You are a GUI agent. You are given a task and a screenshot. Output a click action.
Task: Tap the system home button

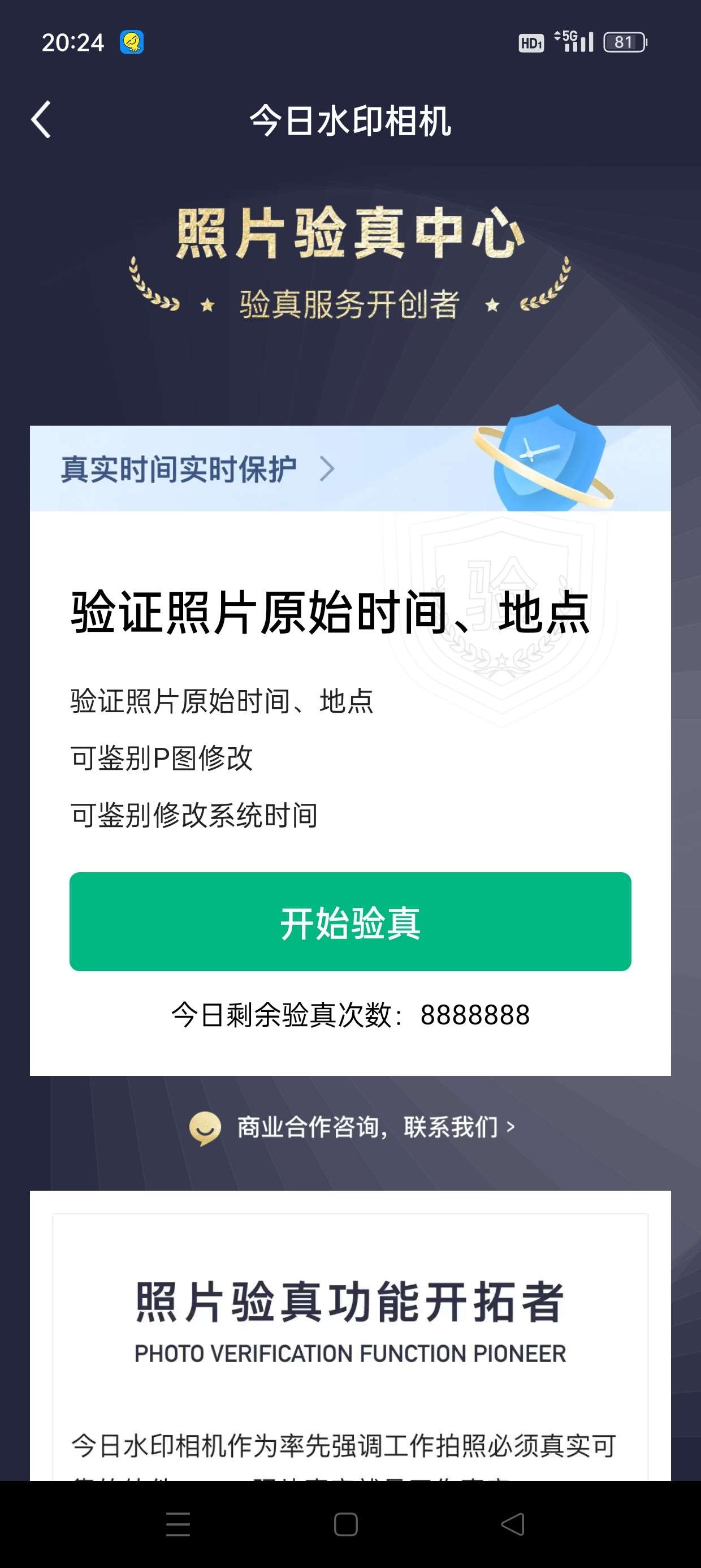pyautogui.click(x=345, y=1524)
